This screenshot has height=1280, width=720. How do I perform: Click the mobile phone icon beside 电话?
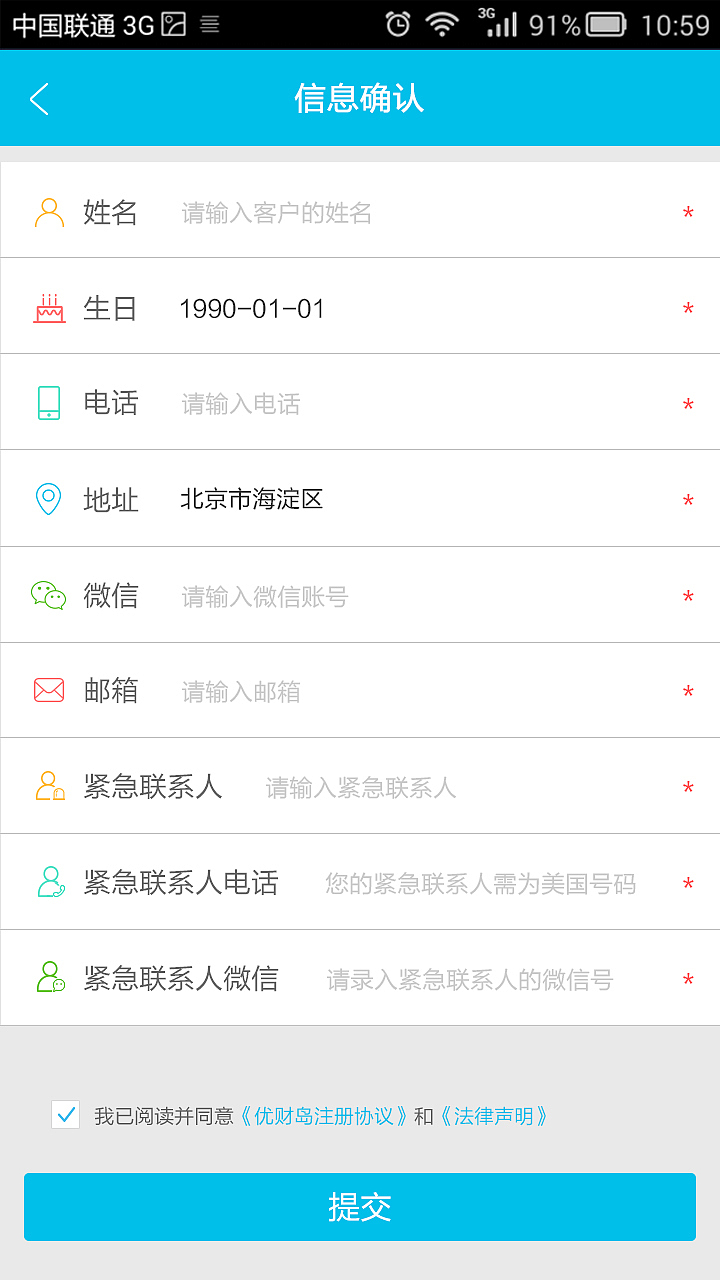[x=50, y=402]
